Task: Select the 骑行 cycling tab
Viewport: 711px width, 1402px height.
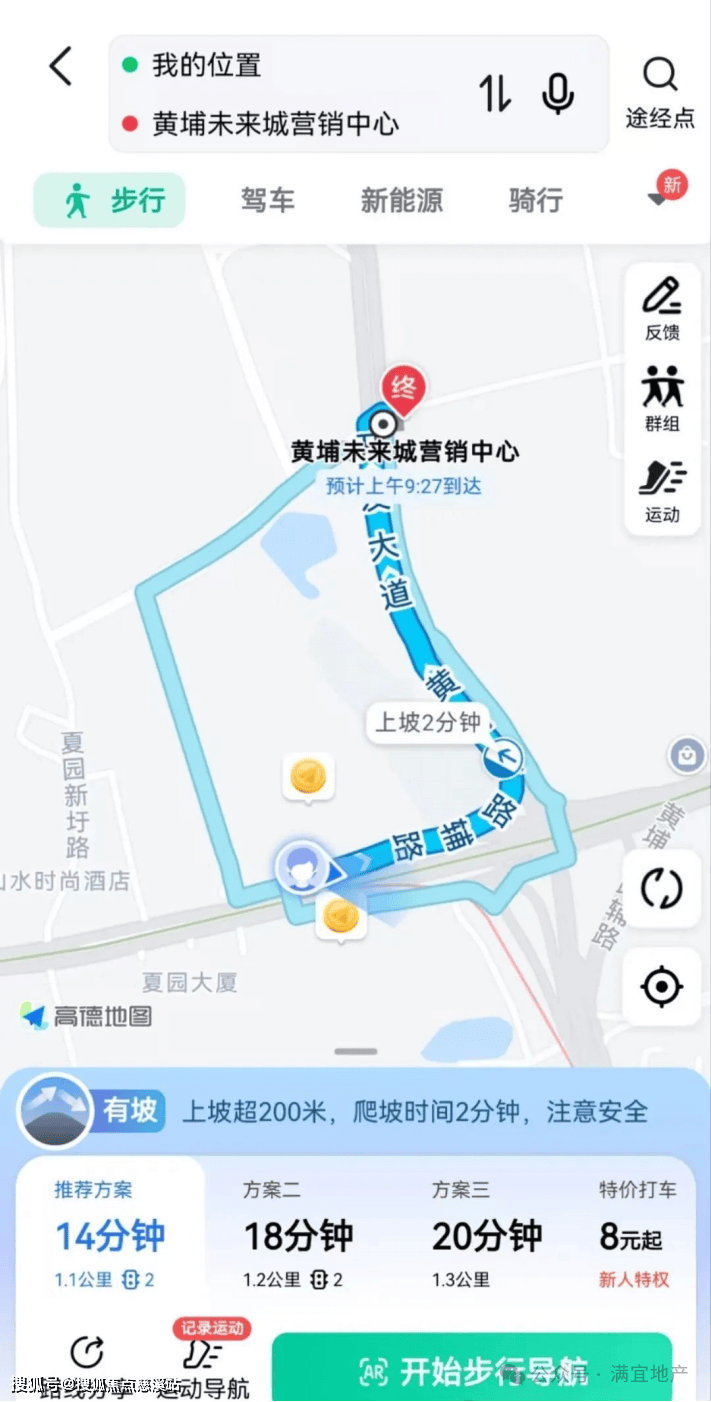Action: pyautogui.click(x=536, y=200)
